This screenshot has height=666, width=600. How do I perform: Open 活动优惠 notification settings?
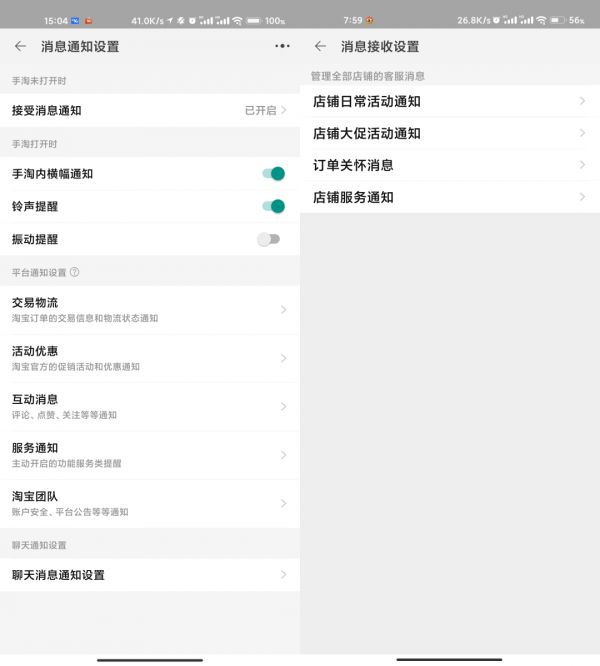pos(150,358)
